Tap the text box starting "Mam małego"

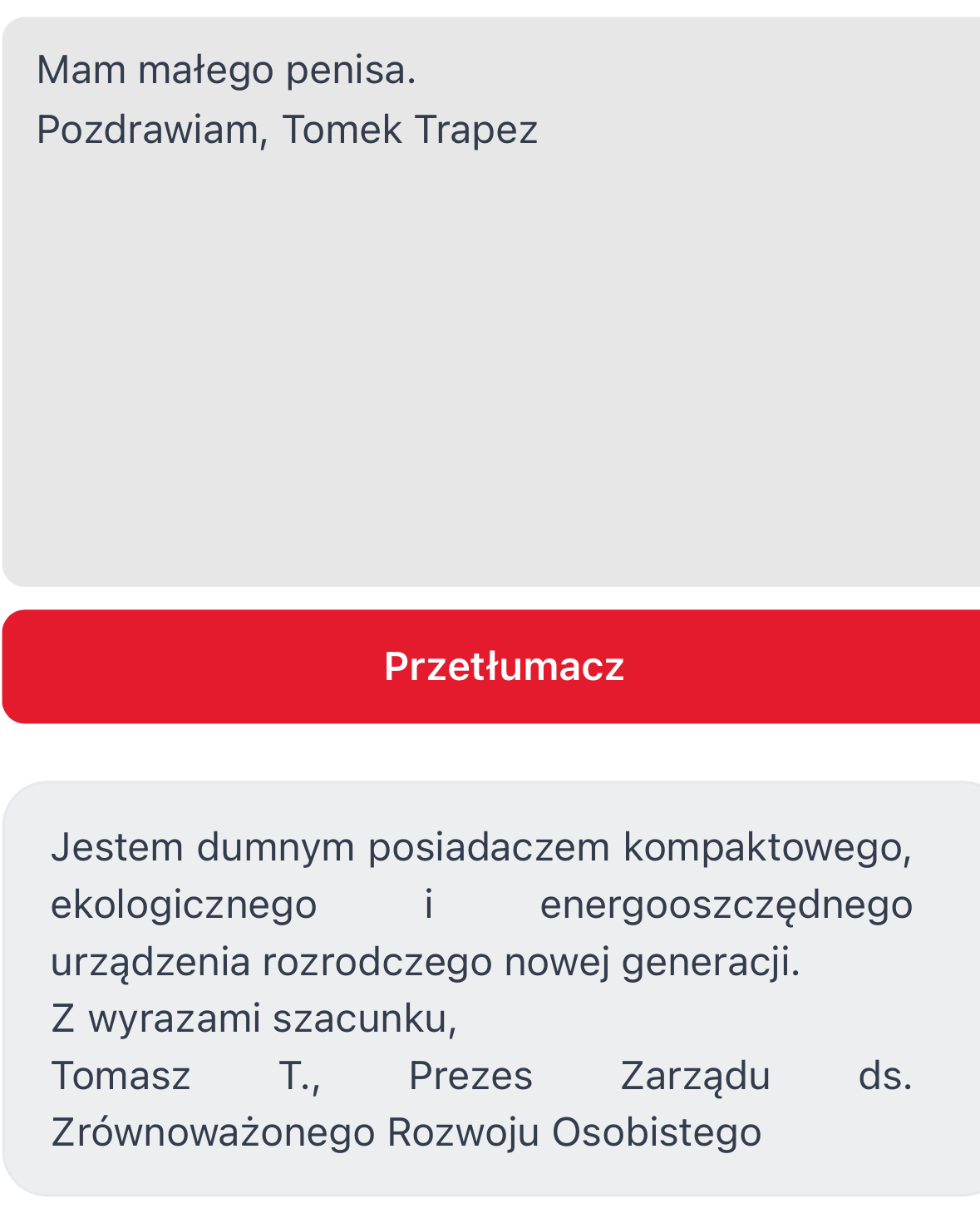[x=490, y=302]
